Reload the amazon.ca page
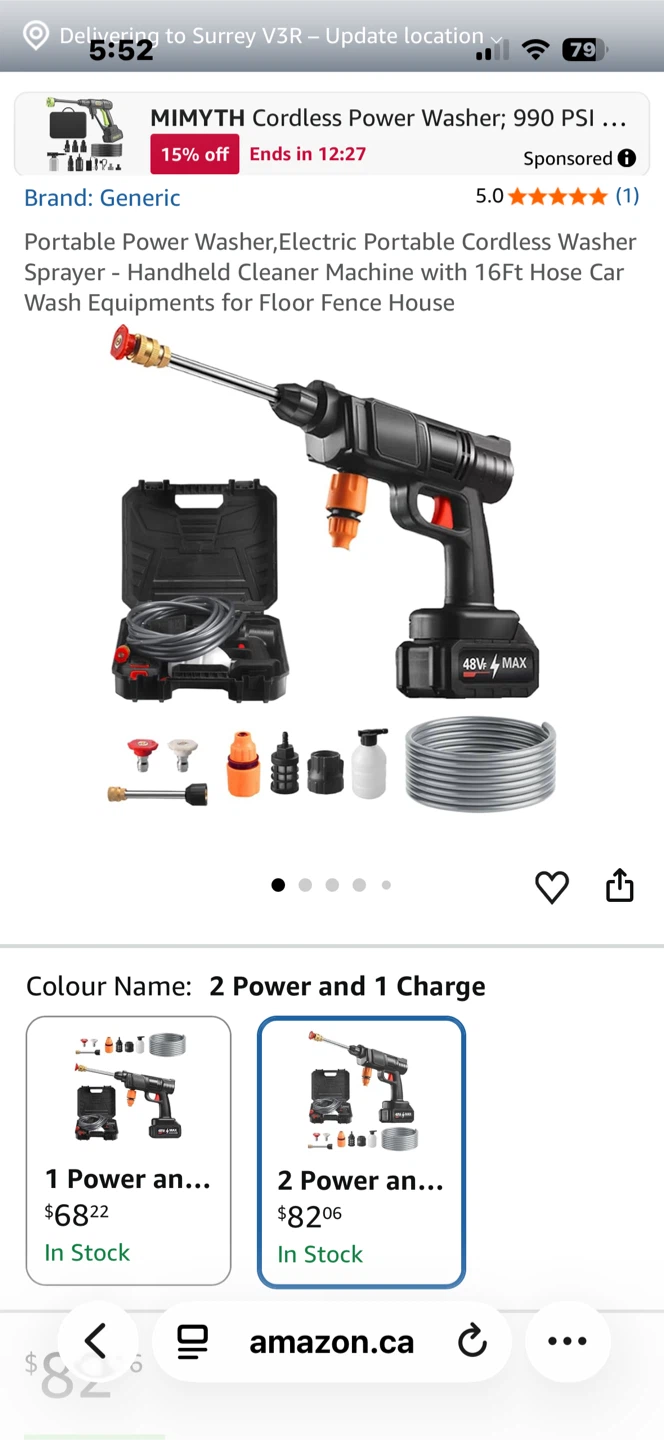Viewport: 664px width, 1440px height. (472, 1342)
